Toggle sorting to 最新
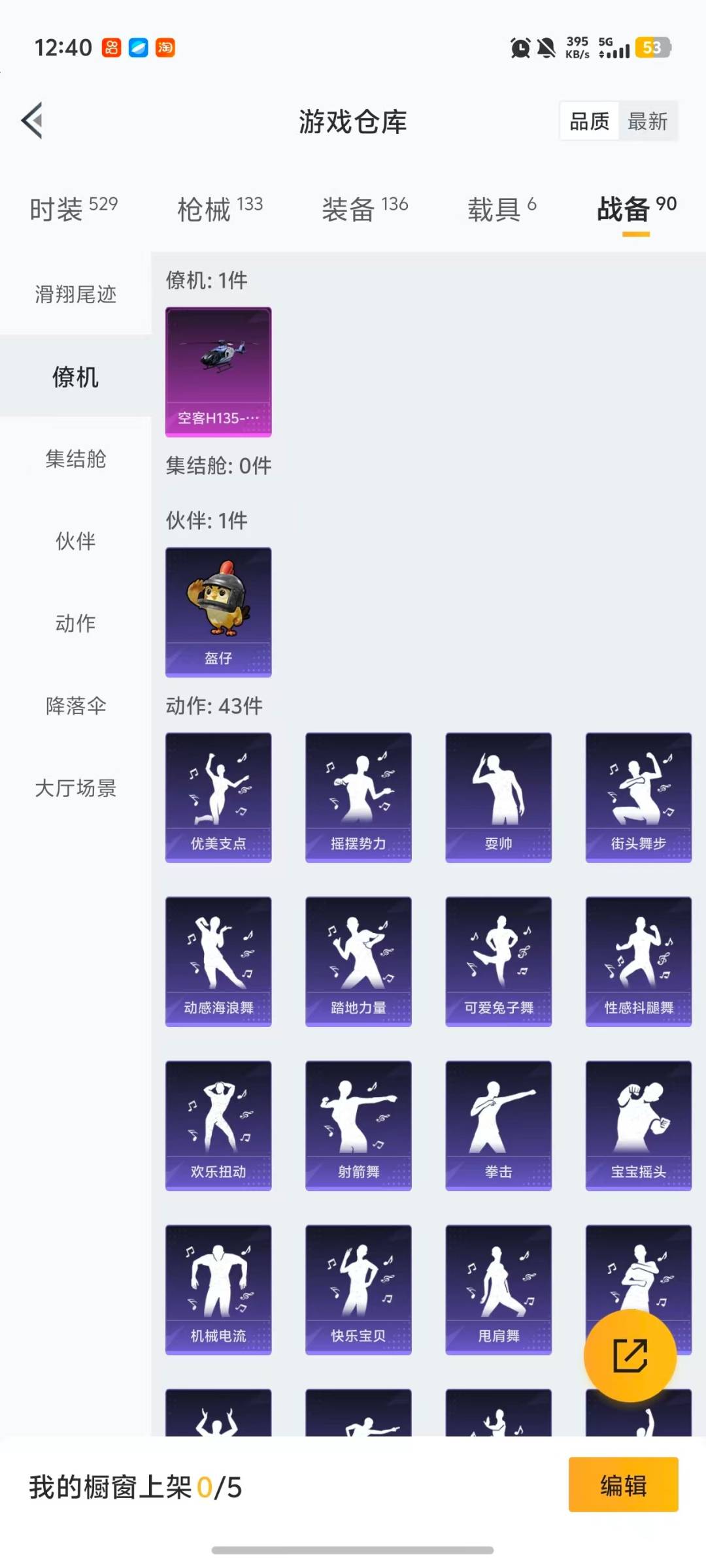The height and width of the screenshot is (1568, 706). click(647, 122)
